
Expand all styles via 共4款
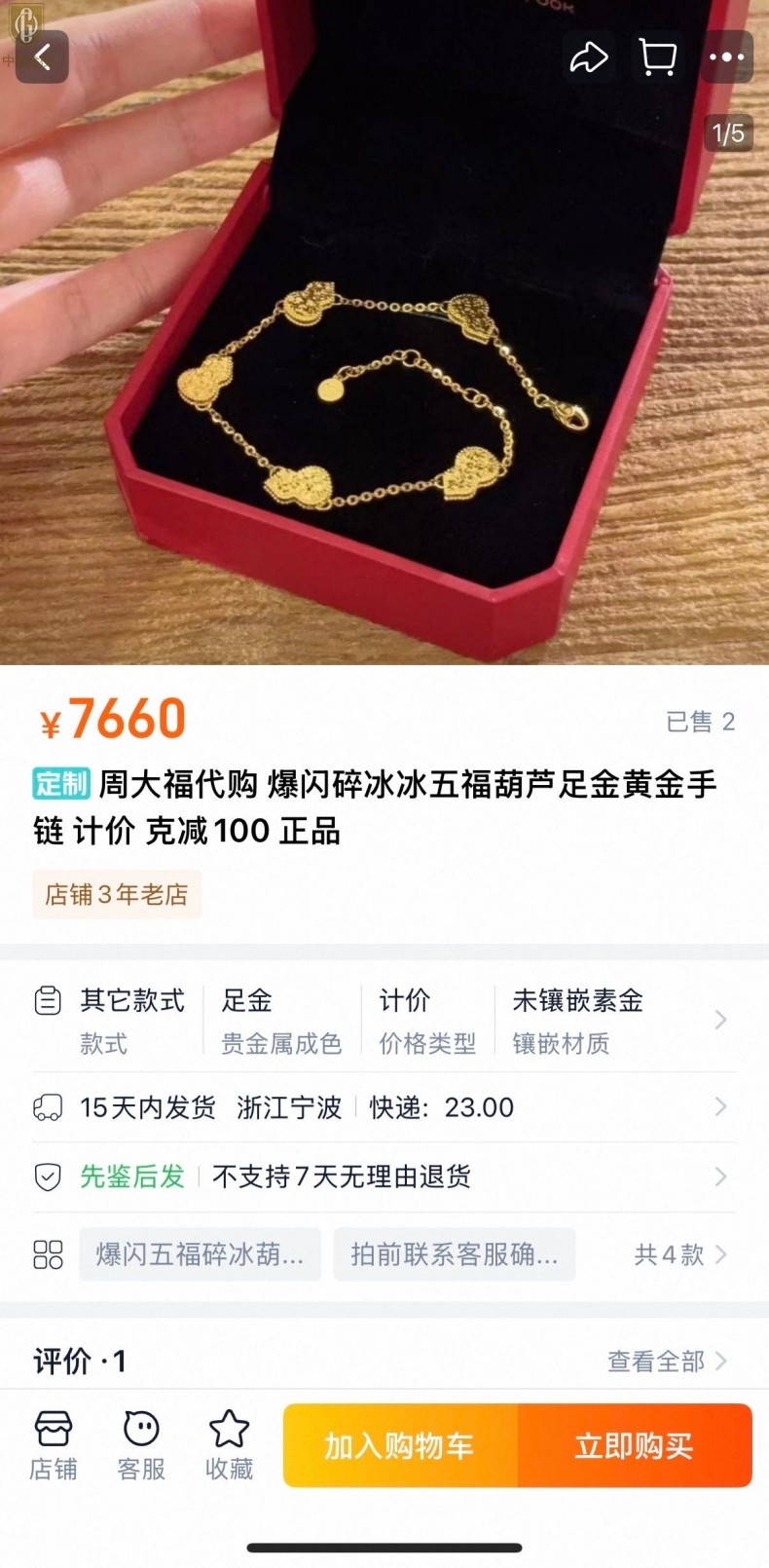pos(679,1254)
